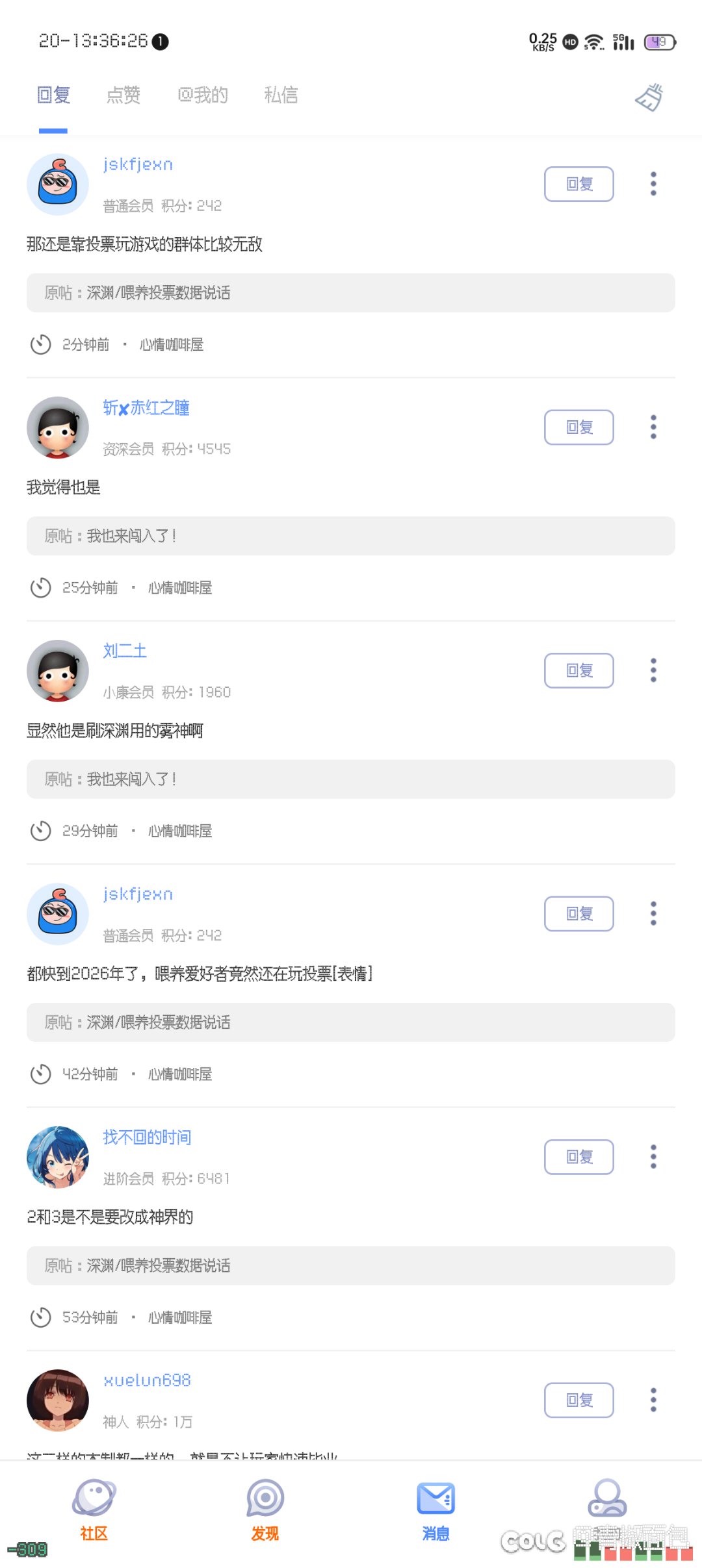Reply to xuelun698's comment
Viewport: 702px width, 1568px height.
[x=578, y=1400]
